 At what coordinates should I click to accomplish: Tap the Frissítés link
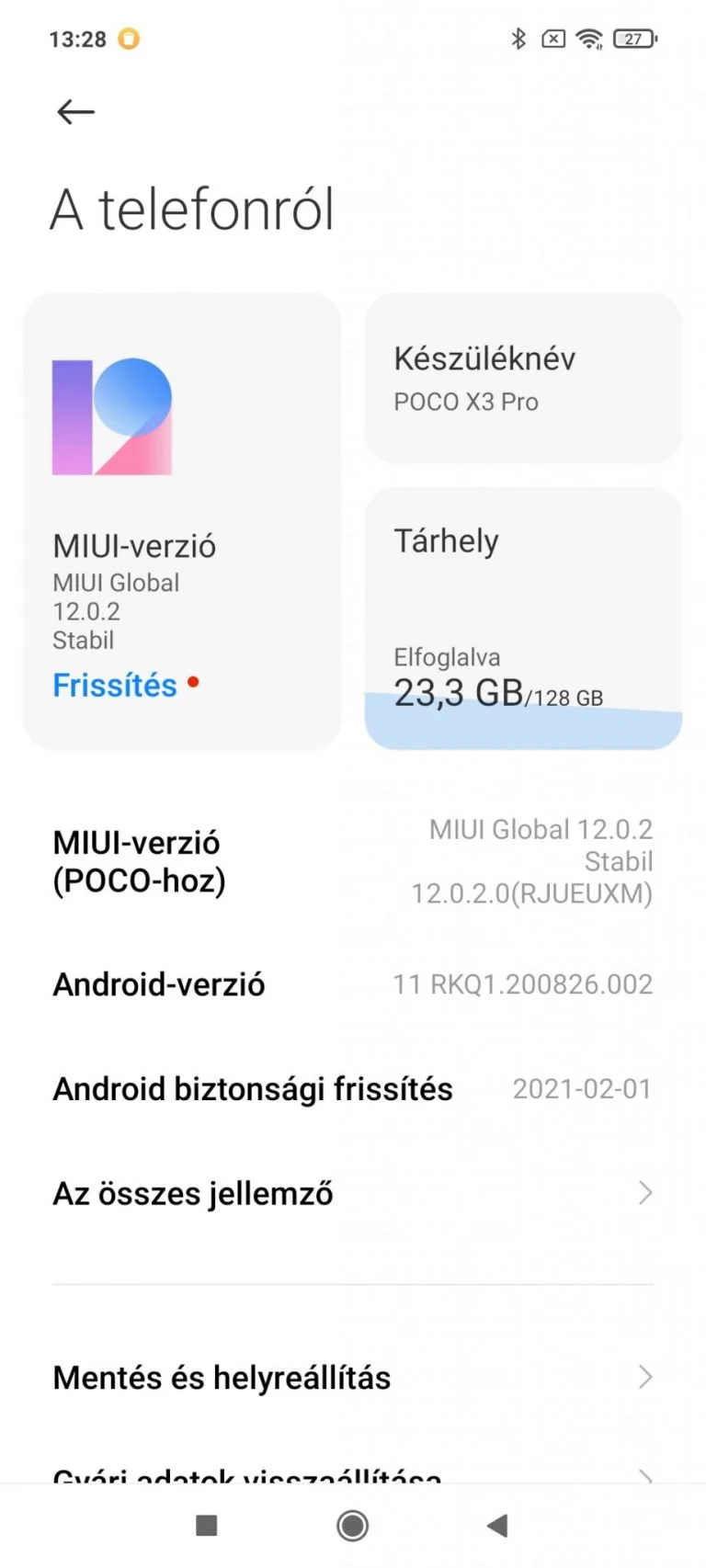(115, 684)
